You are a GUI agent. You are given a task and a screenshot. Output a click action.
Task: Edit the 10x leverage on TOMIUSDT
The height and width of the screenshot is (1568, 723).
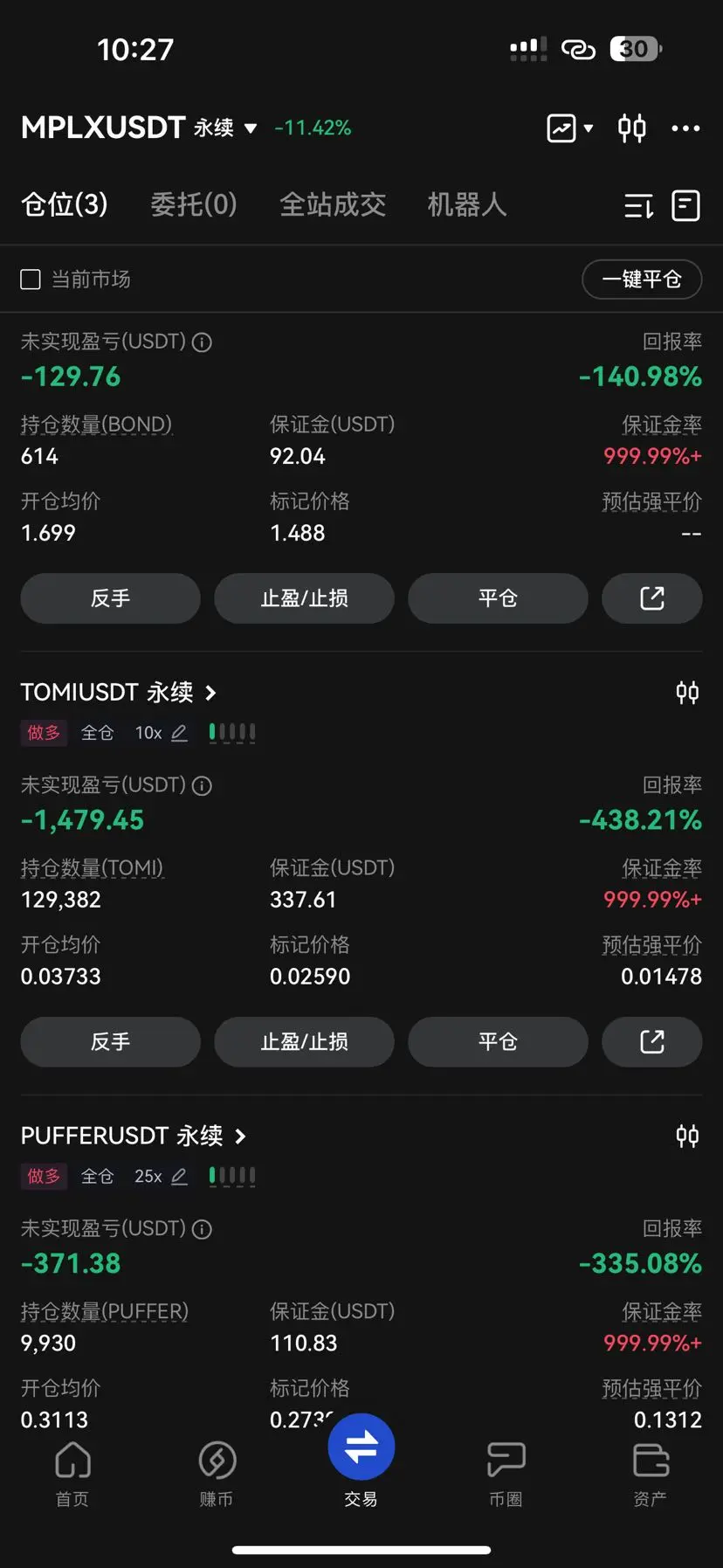click(179, 733)
